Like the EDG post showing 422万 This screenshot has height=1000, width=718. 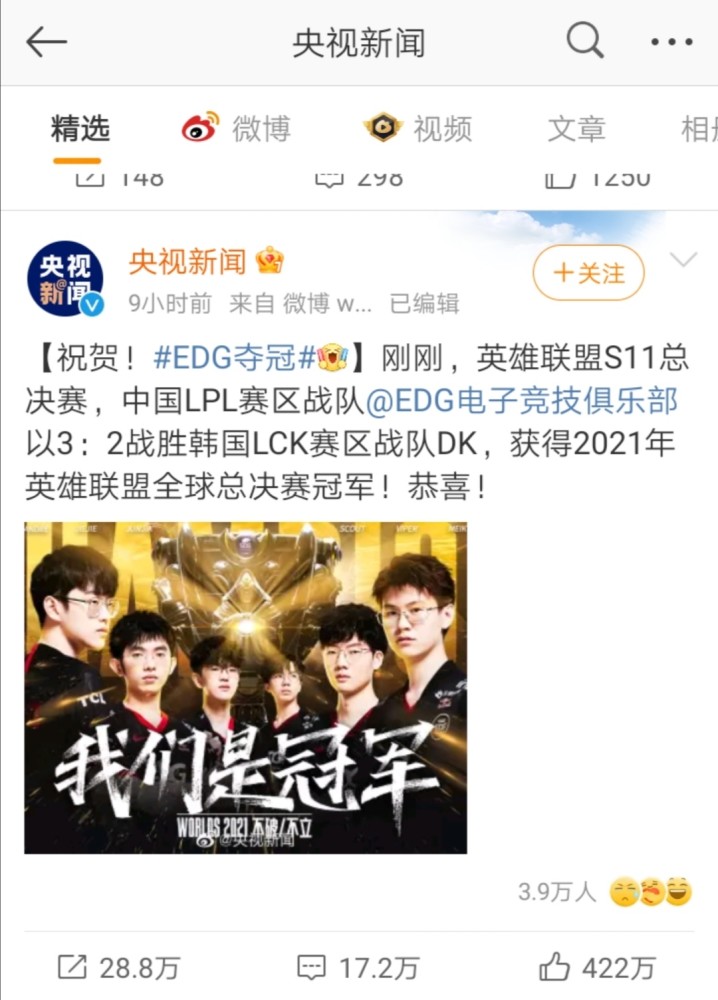(597, 967)
